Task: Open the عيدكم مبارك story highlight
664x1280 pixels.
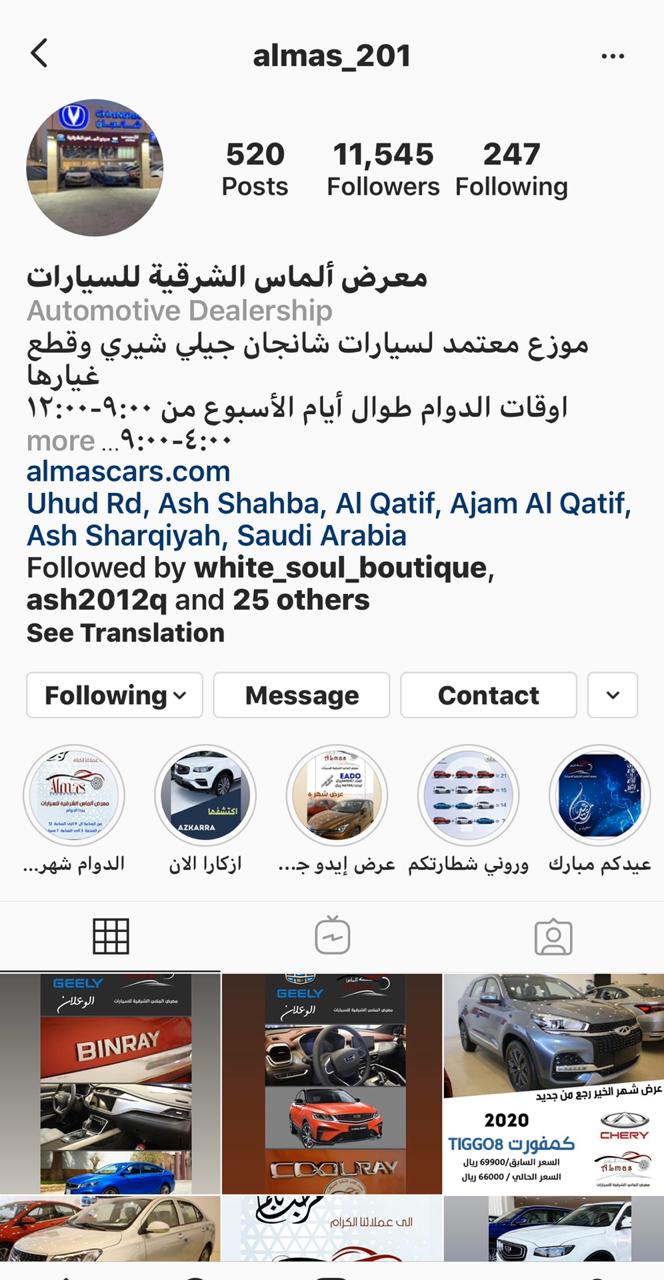Action: click(x=600, y=795)
